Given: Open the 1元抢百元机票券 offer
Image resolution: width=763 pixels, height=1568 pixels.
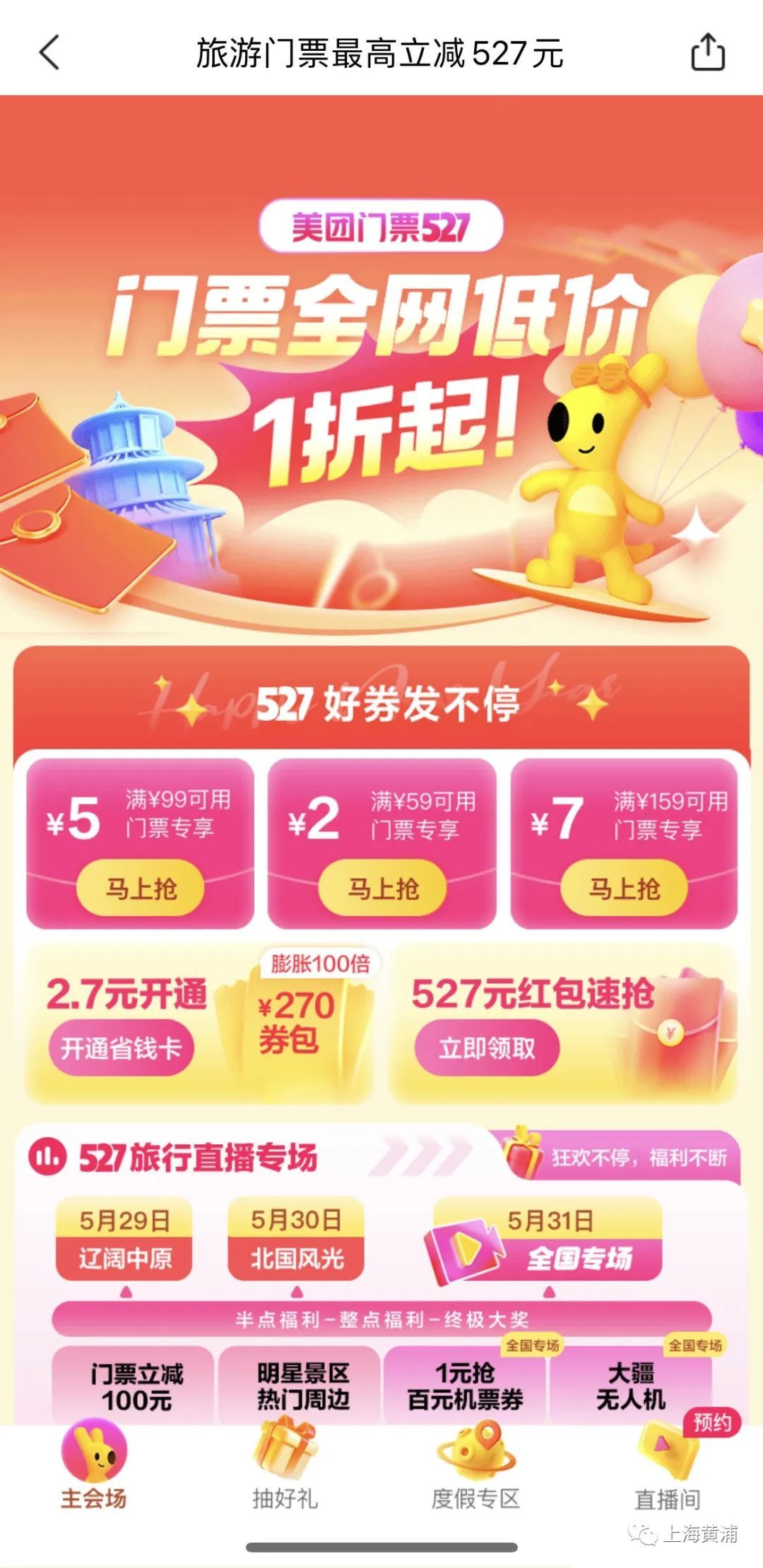Looking at the screenshot, I should point(466,1386).
